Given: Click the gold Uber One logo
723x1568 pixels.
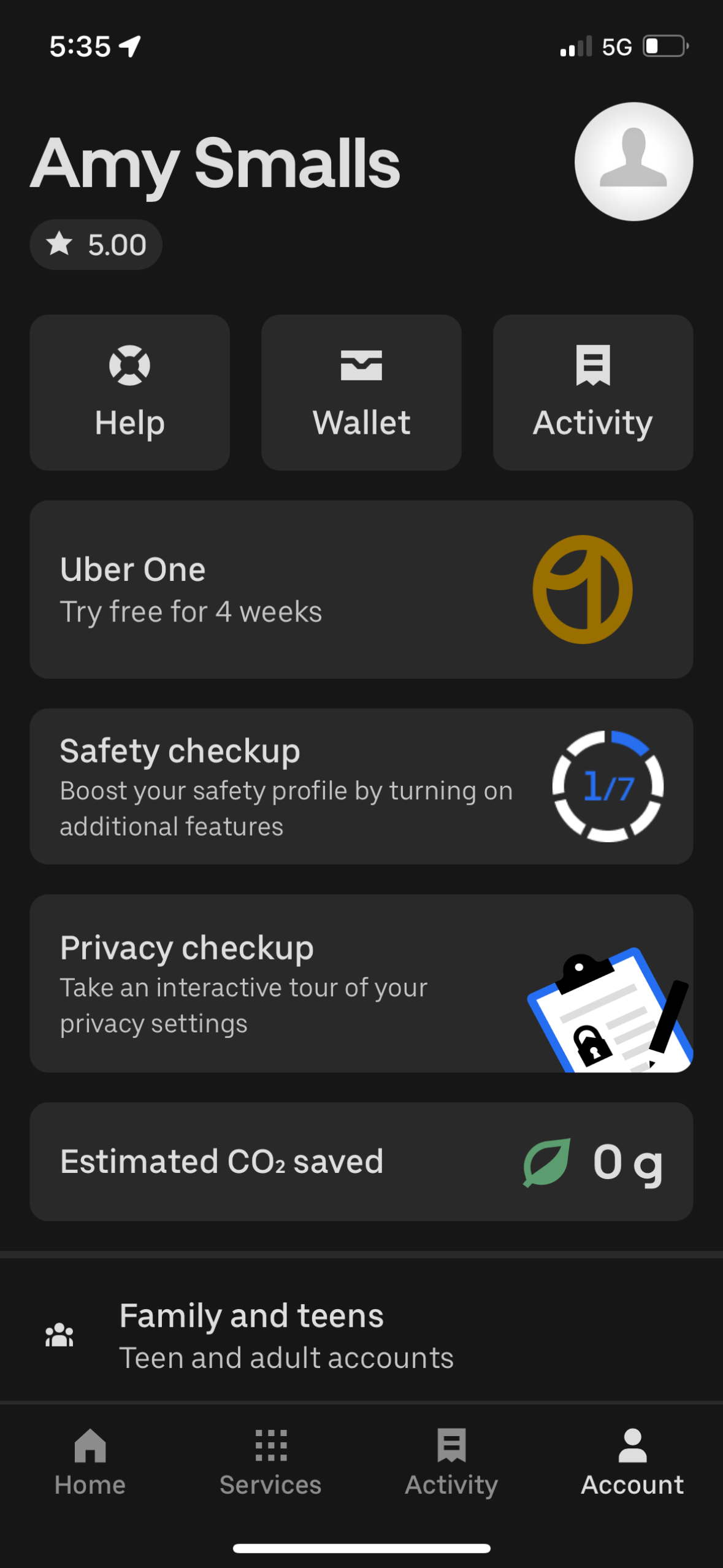Looking at the screenshot, I should [x=581, y=589].
